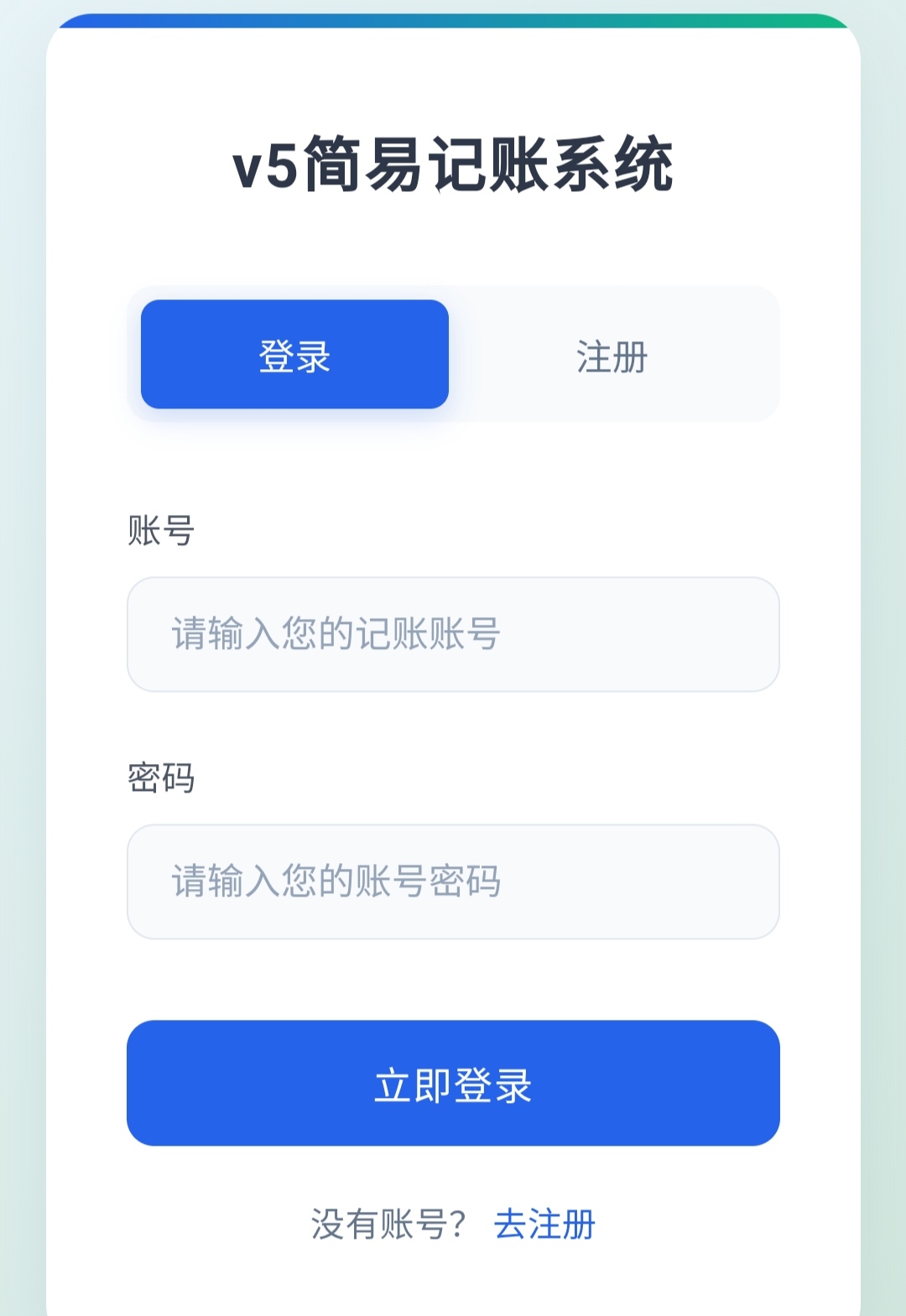Click the 账号 field label
Viewport: 906px width, 1316px height.
(161, 527)
